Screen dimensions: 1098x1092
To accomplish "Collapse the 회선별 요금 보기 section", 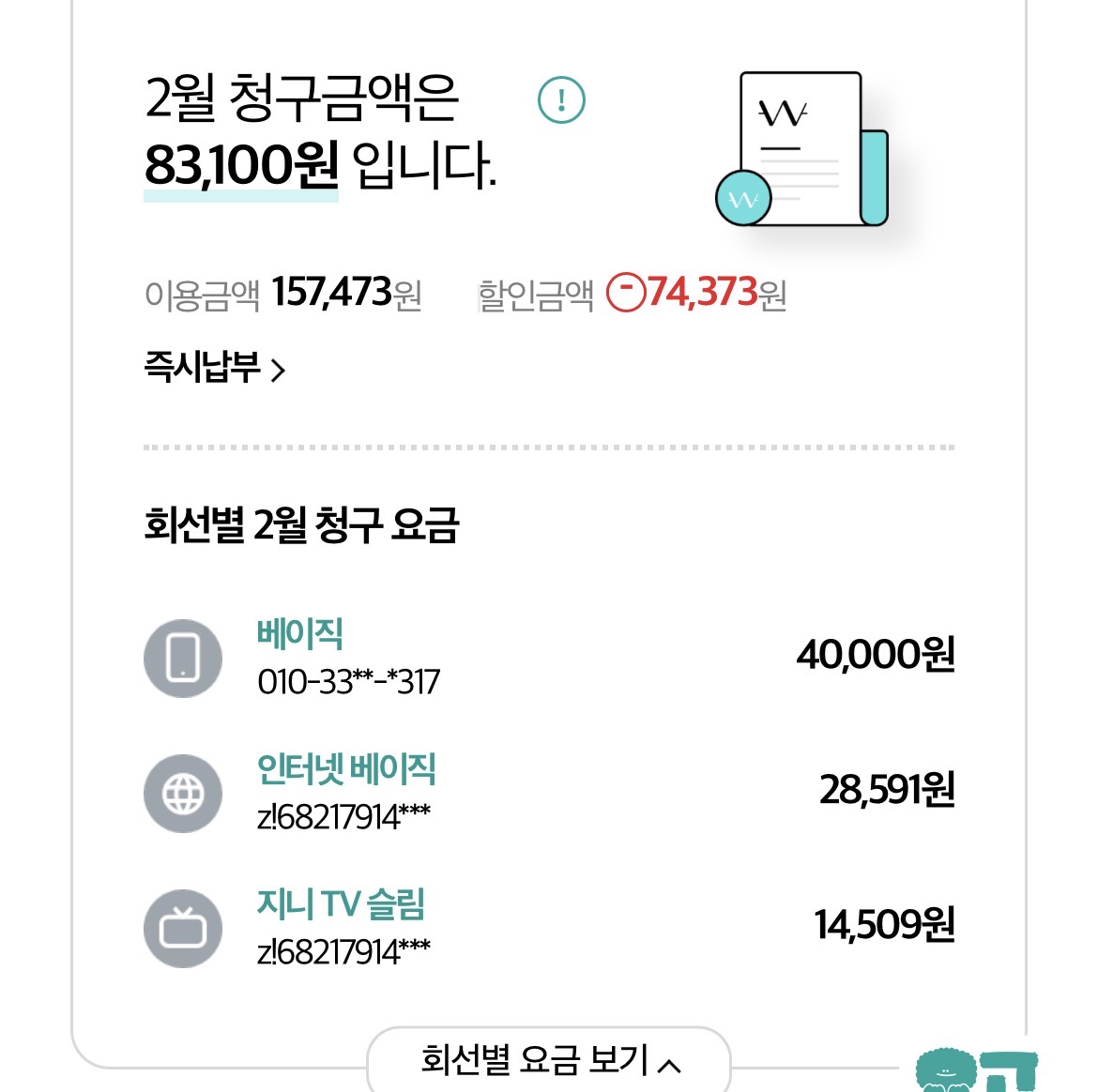I will [x=549, y=1062].
